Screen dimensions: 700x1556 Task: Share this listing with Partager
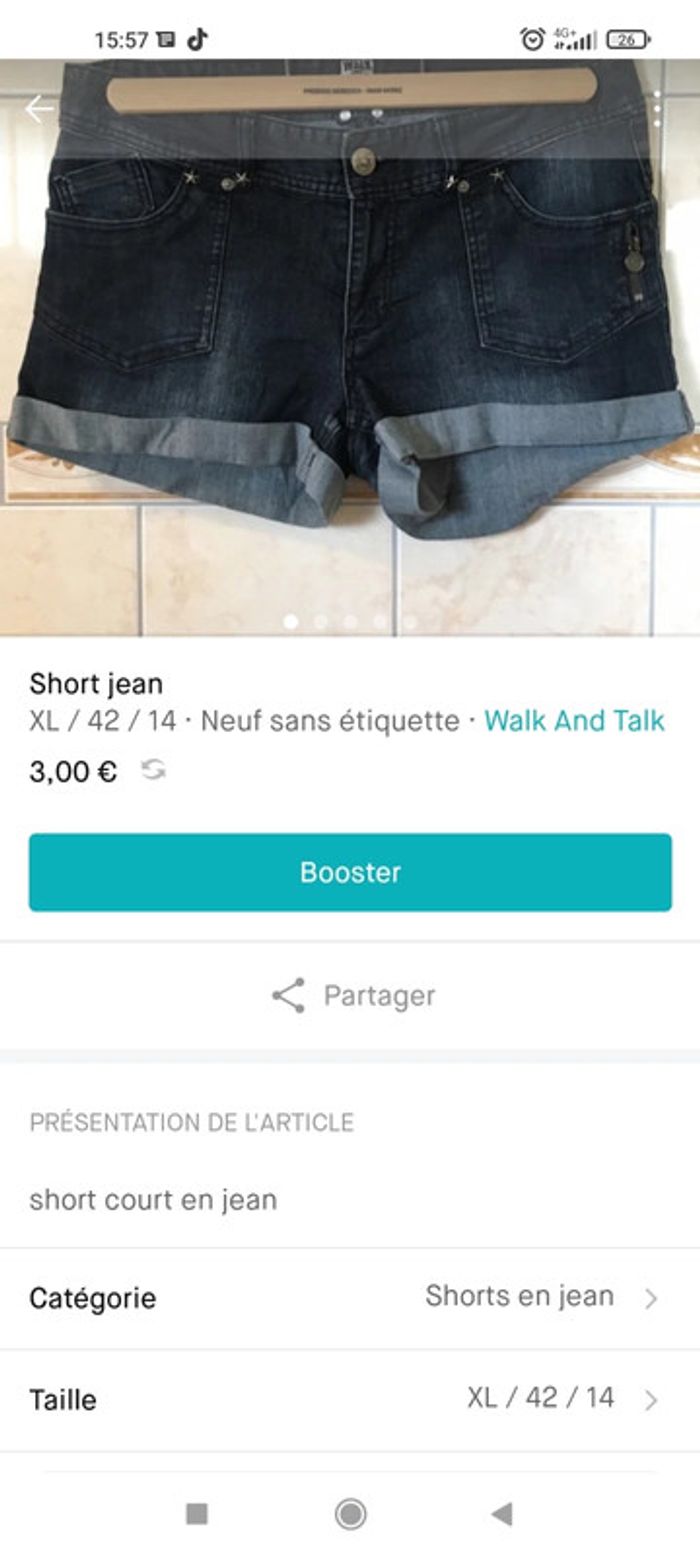pos(352,996)
